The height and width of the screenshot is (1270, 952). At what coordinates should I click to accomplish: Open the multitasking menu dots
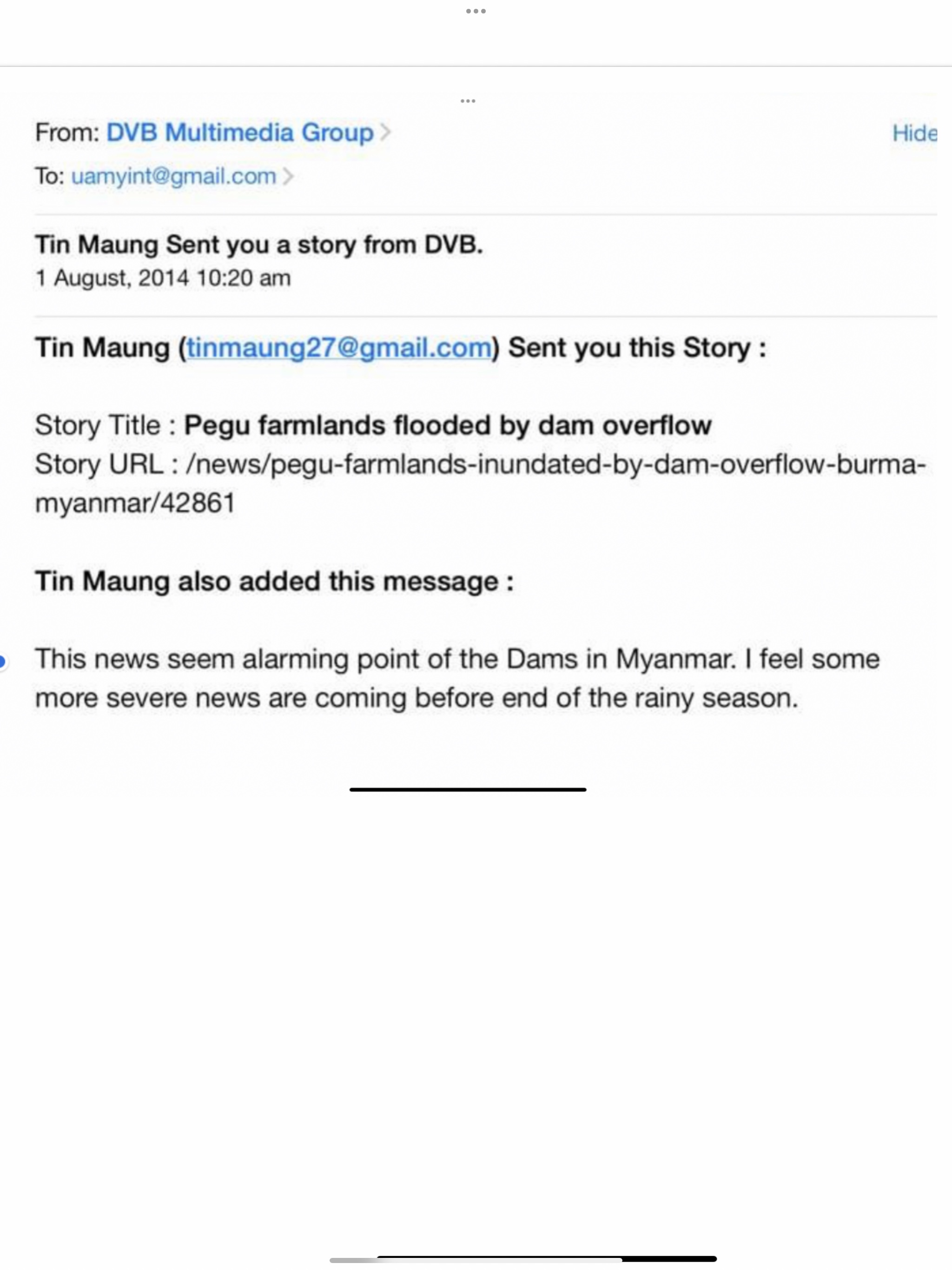(476, 11)
